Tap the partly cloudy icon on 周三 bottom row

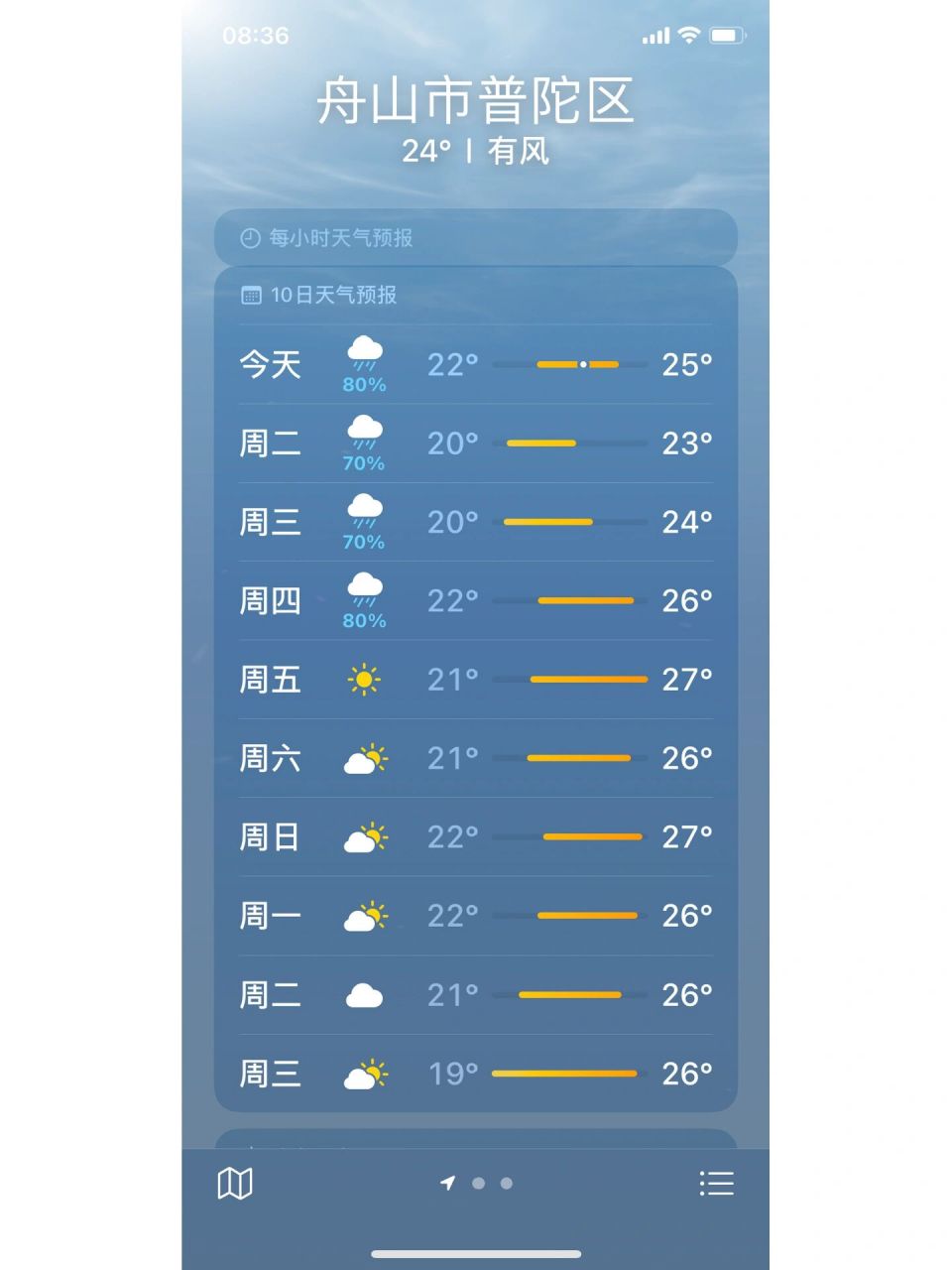click(x=364, y=1073)
